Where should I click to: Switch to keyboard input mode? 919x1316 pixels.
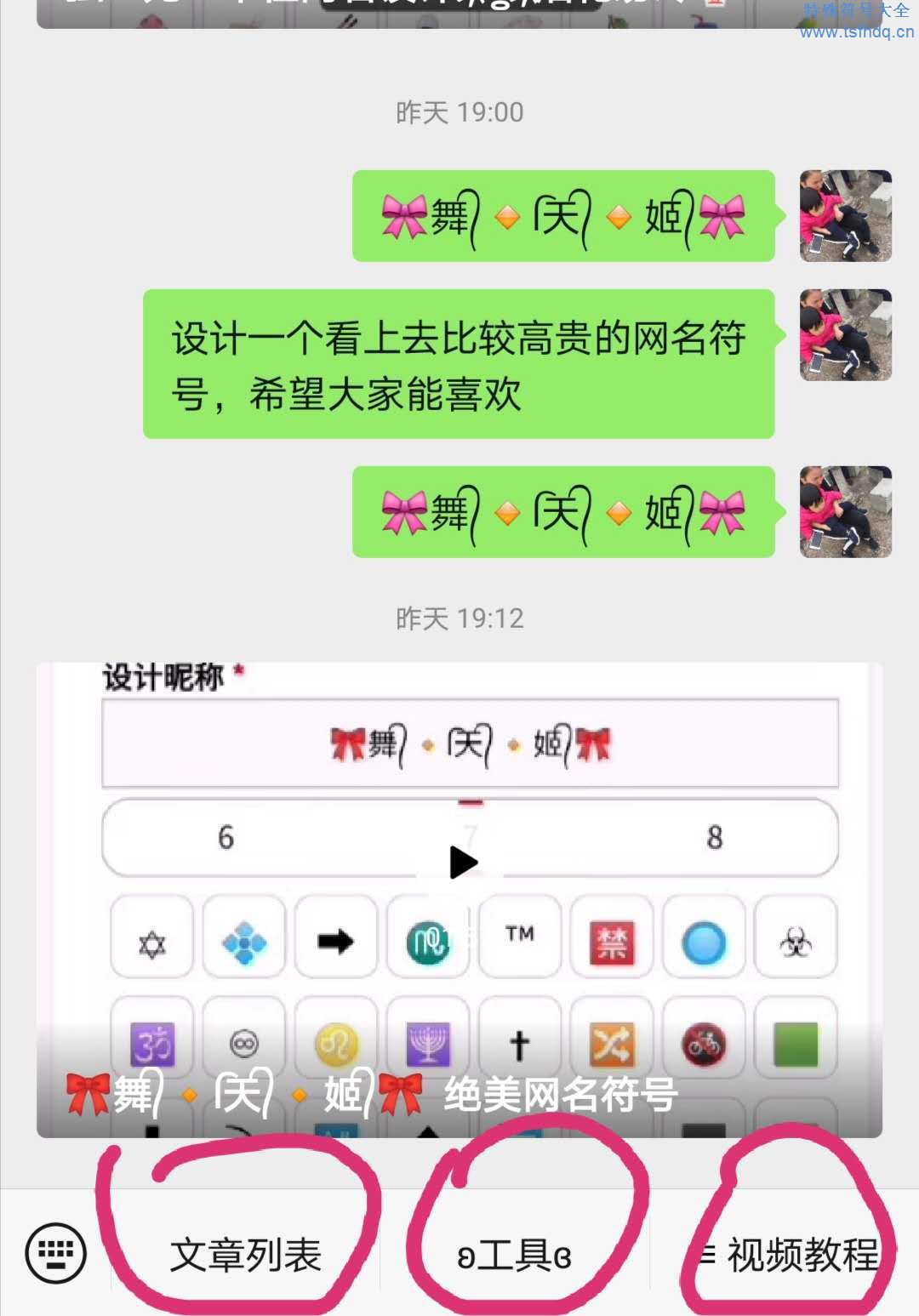56,1253
